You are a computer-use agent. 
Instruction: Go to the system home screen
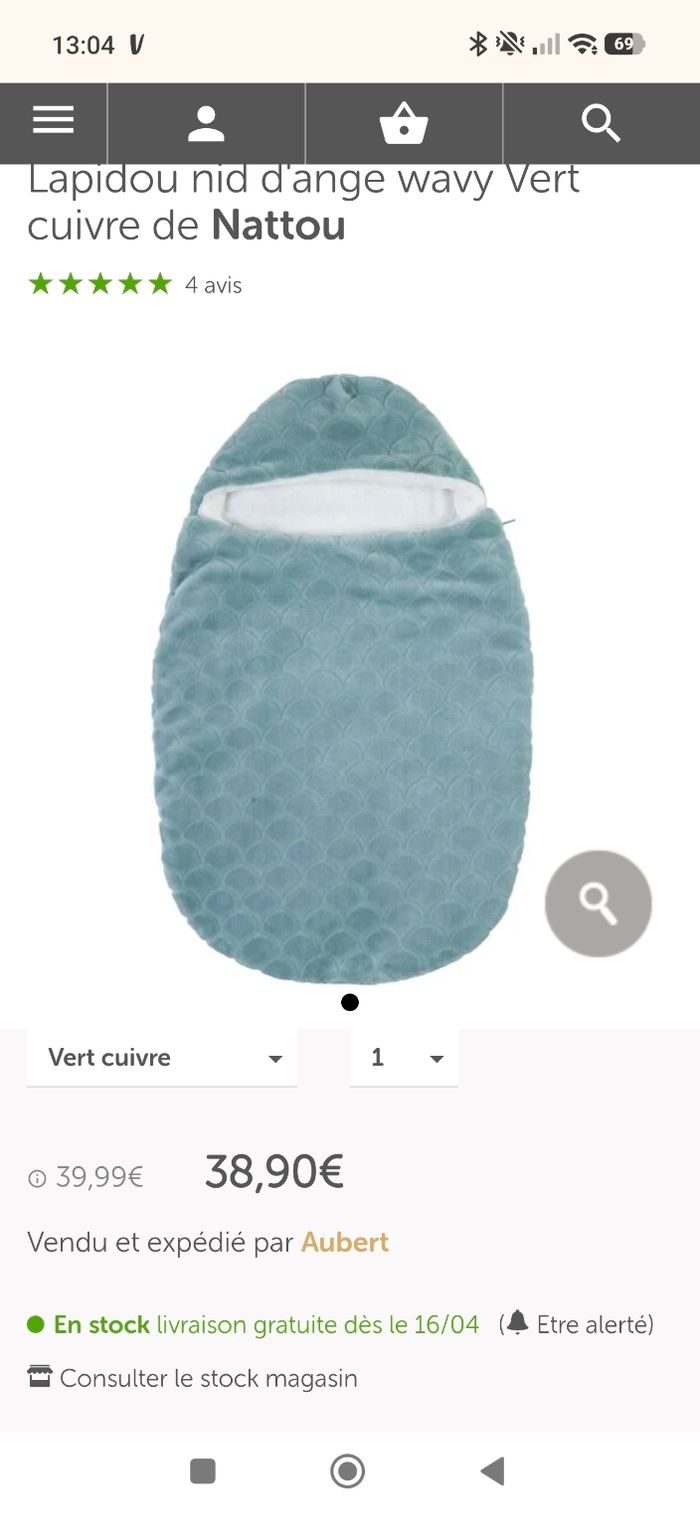pos(348,1470)
